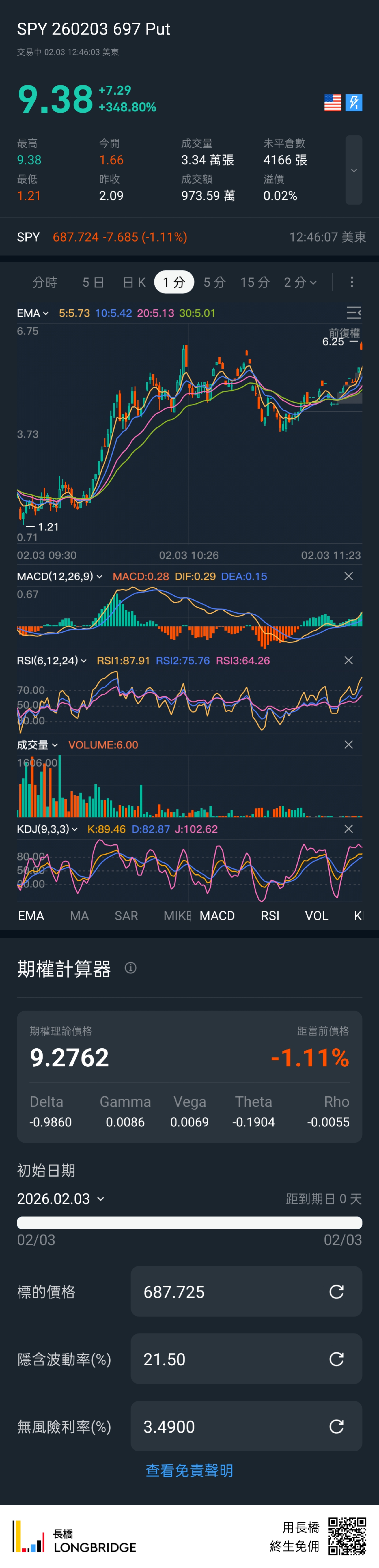Close the 成交量 volume panel

pos(349,744)
